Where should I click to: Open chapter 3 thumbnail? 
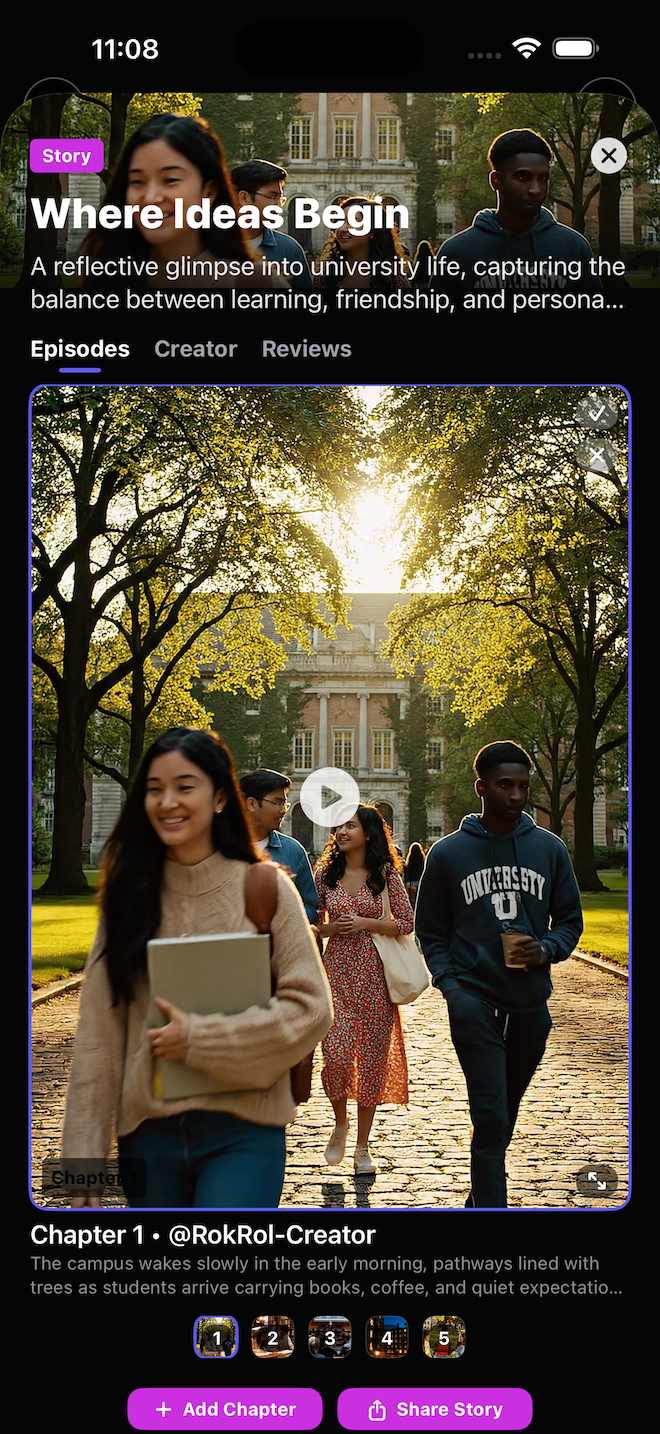[x=329, y=1337]
